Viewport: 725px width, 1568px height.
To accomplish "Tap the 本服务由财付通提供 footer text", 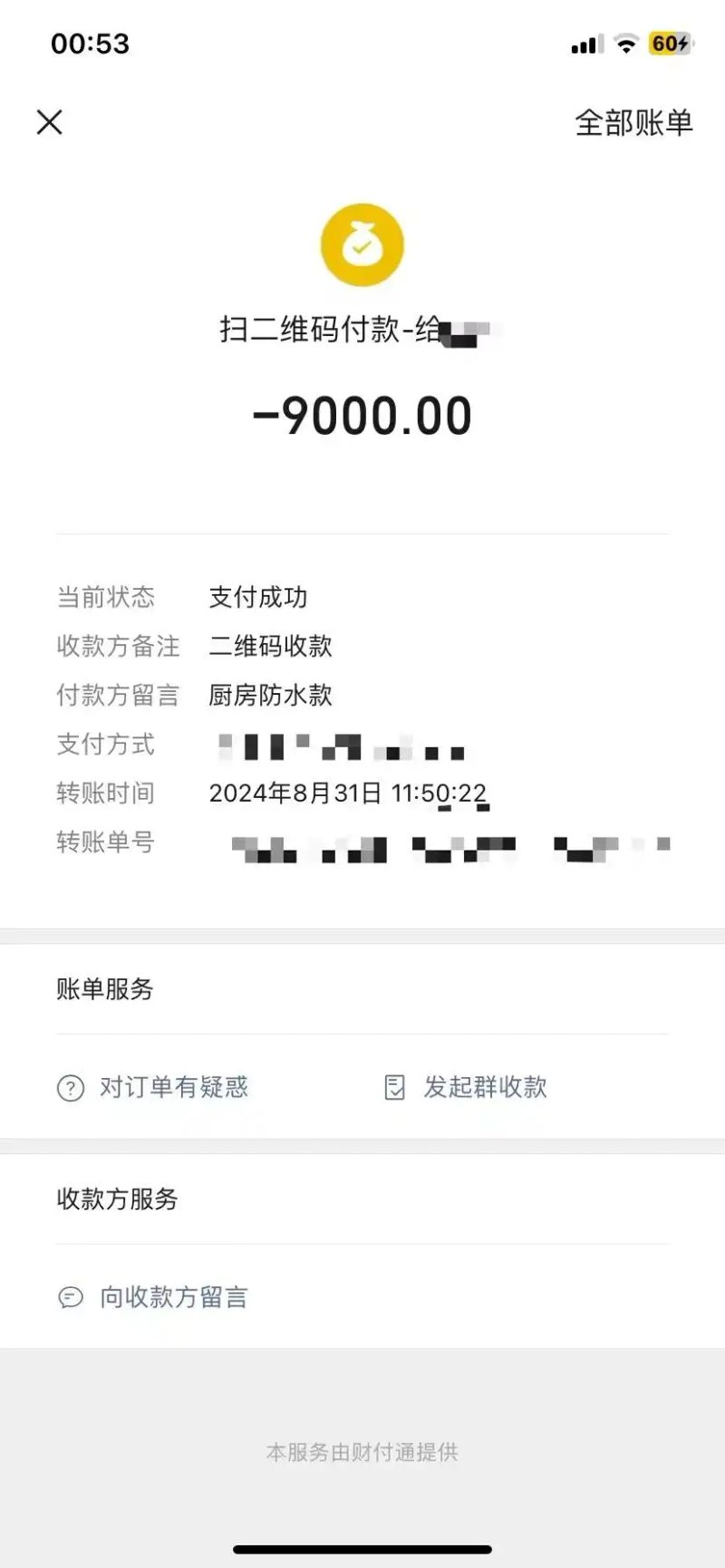I will click(362, 1453).
